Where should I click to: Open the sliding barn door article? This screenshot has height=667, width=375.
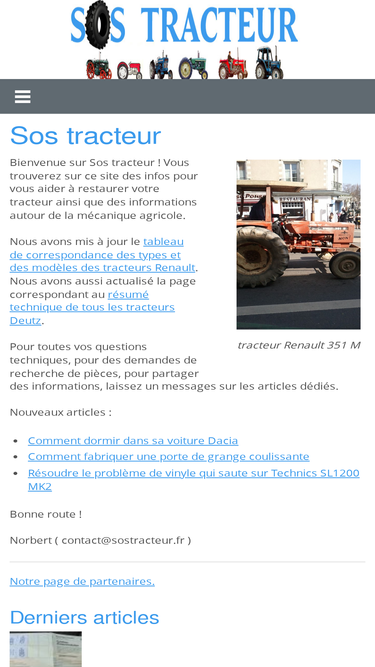tap(169, 456)
